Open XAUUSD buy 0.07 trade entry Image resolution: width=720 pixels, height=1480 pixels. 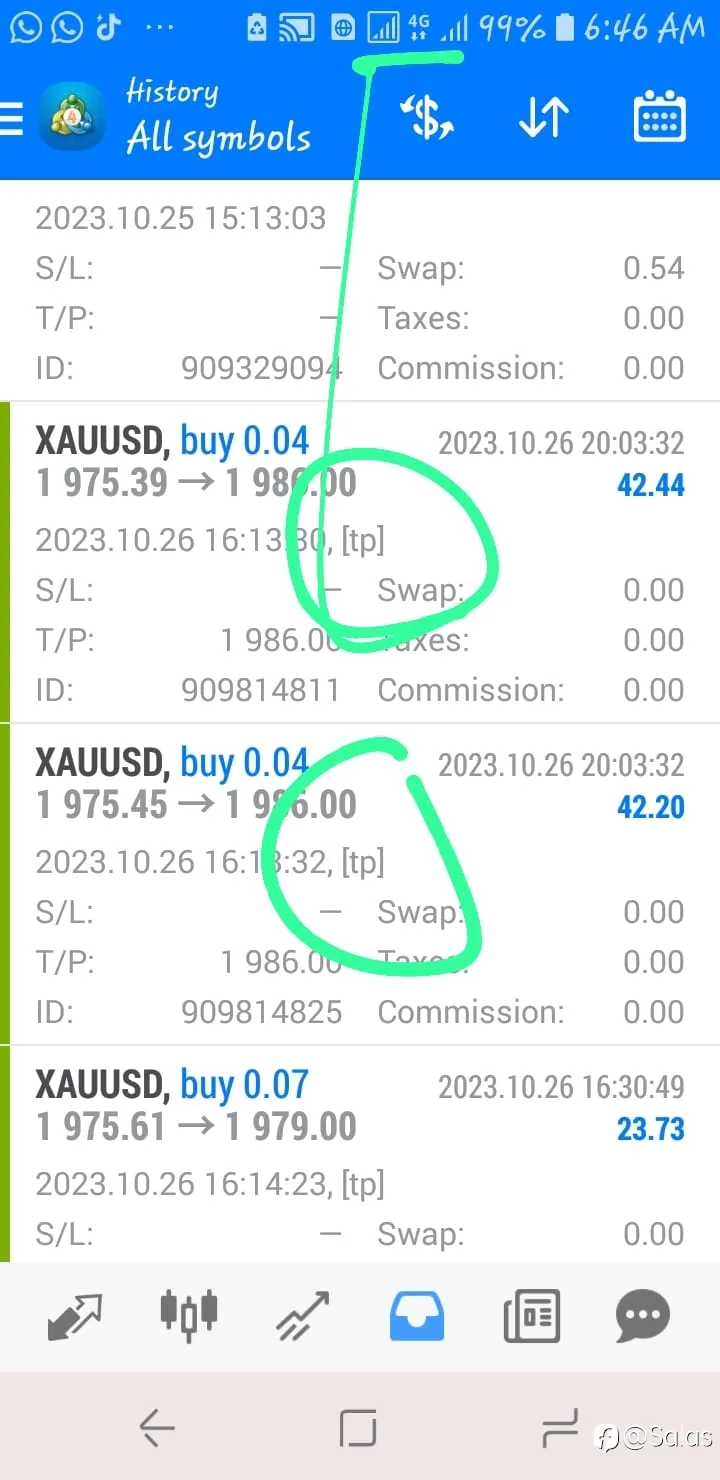360,1155
